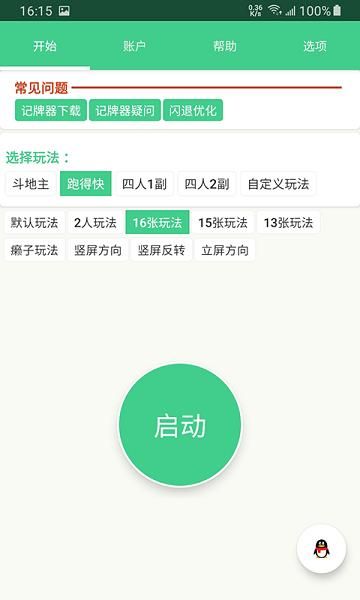This screenshot has width=360, height=600.
Task: Select the 15张玩法 chip
Action: tap(223, 222)
